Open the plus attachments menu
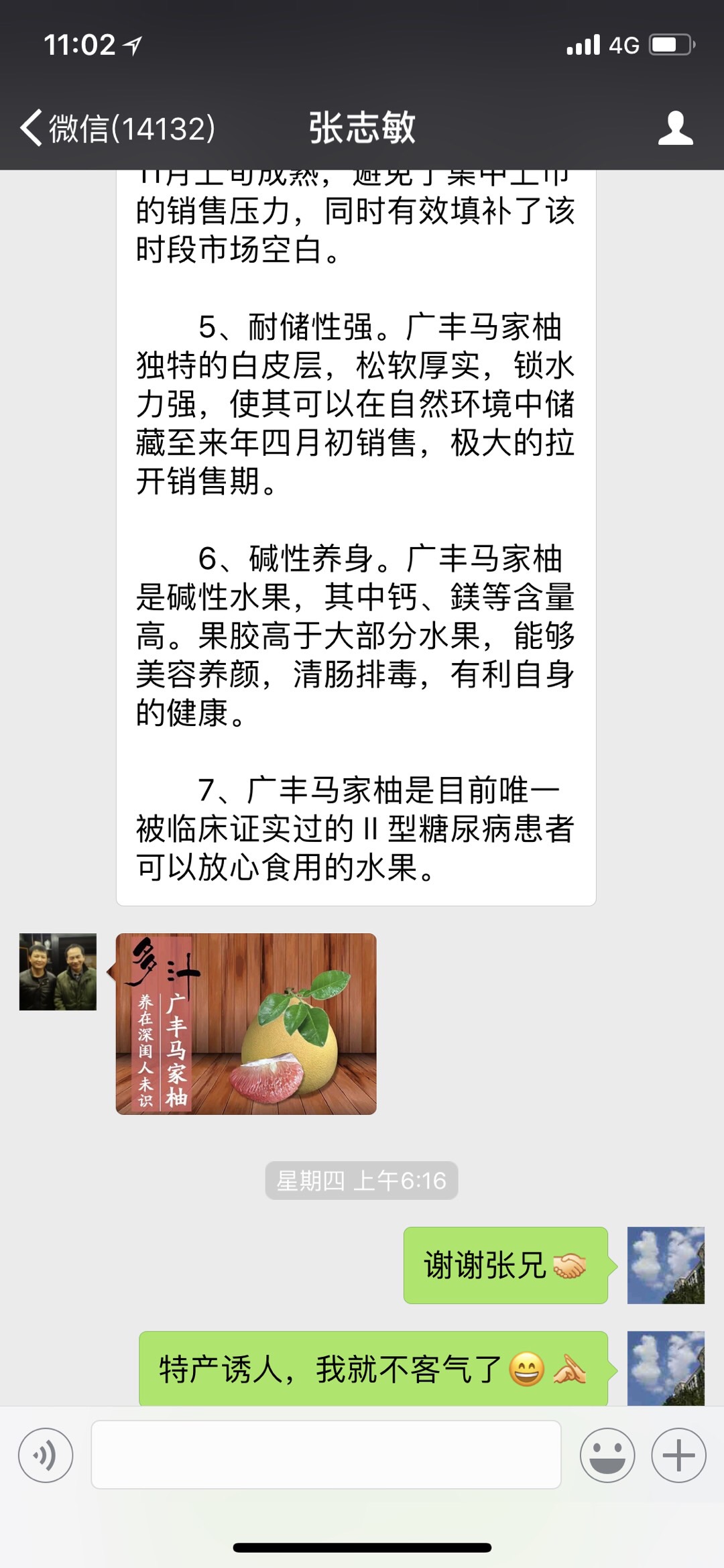 tap(678, 1455)
